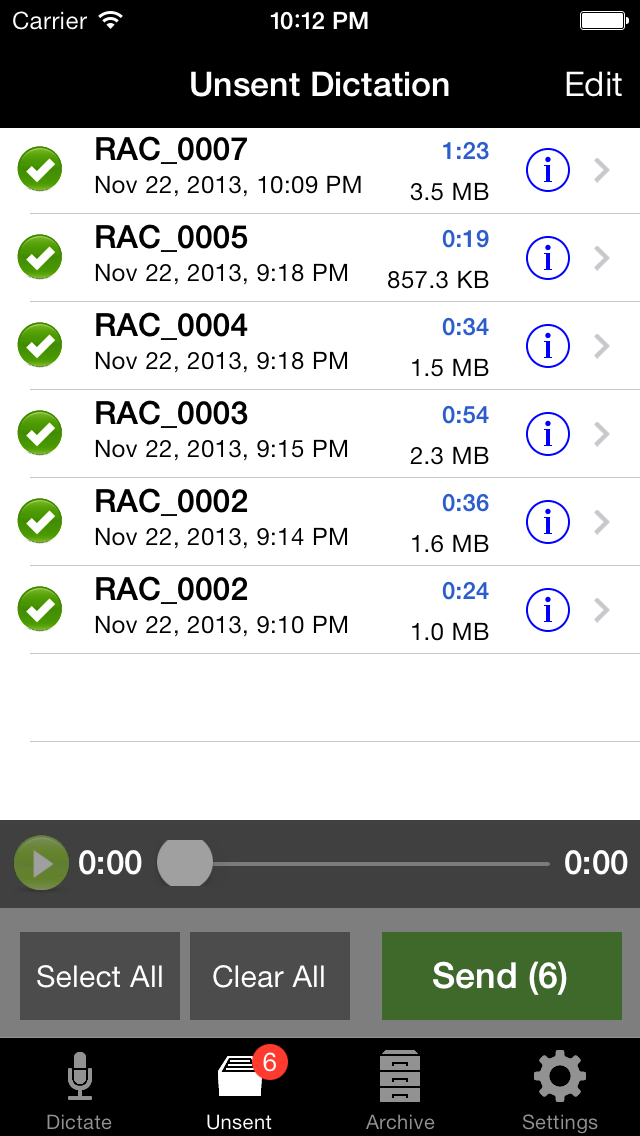Play the selected dictation
Viewport: 640px width, 1136px height.
pos(41,863)
